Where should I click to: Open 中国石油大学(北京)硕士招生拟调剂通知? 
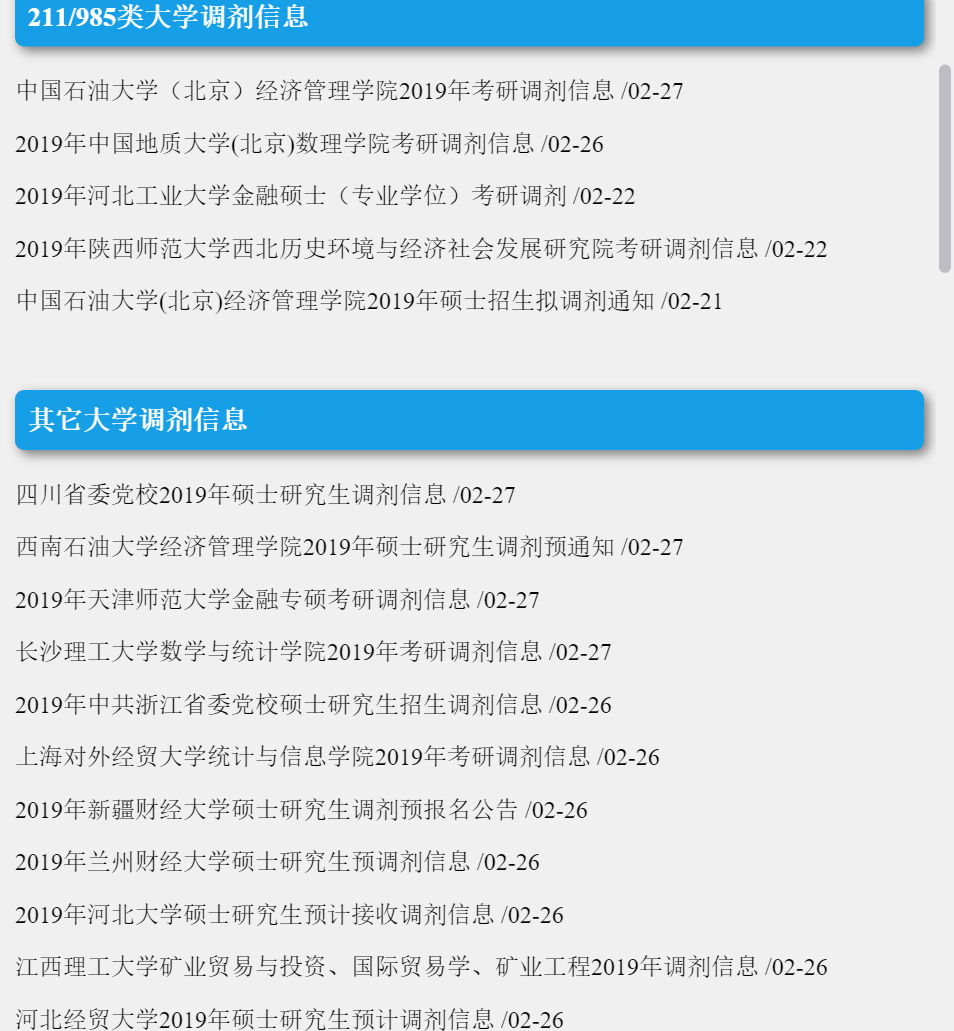pyautogui.click(x=335, y=301)
